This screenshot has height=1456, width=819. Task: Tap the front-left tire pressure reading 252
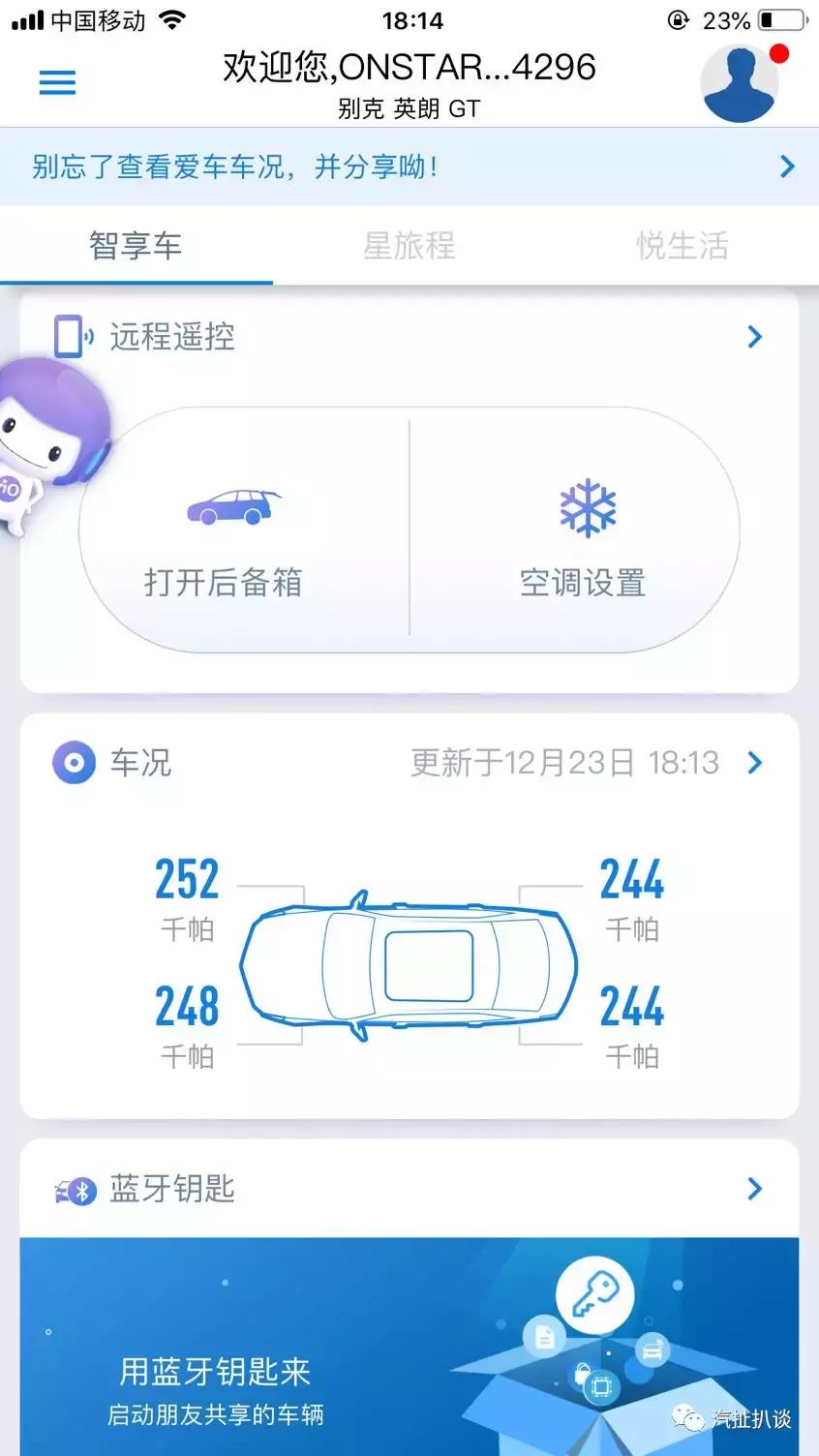tap(187, 879)
